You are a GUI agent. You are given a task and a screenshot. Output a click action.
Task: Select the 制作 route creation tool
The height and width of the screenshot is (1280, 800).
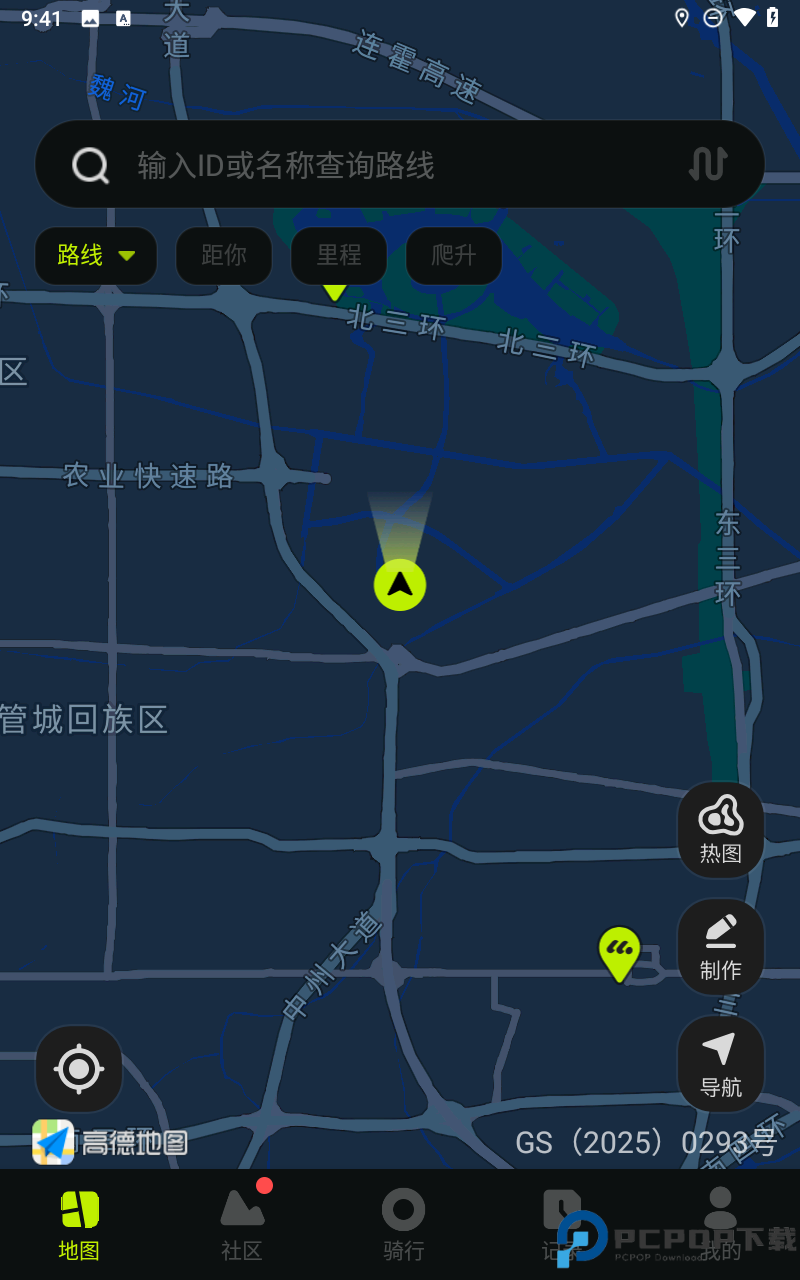(720, 947)
